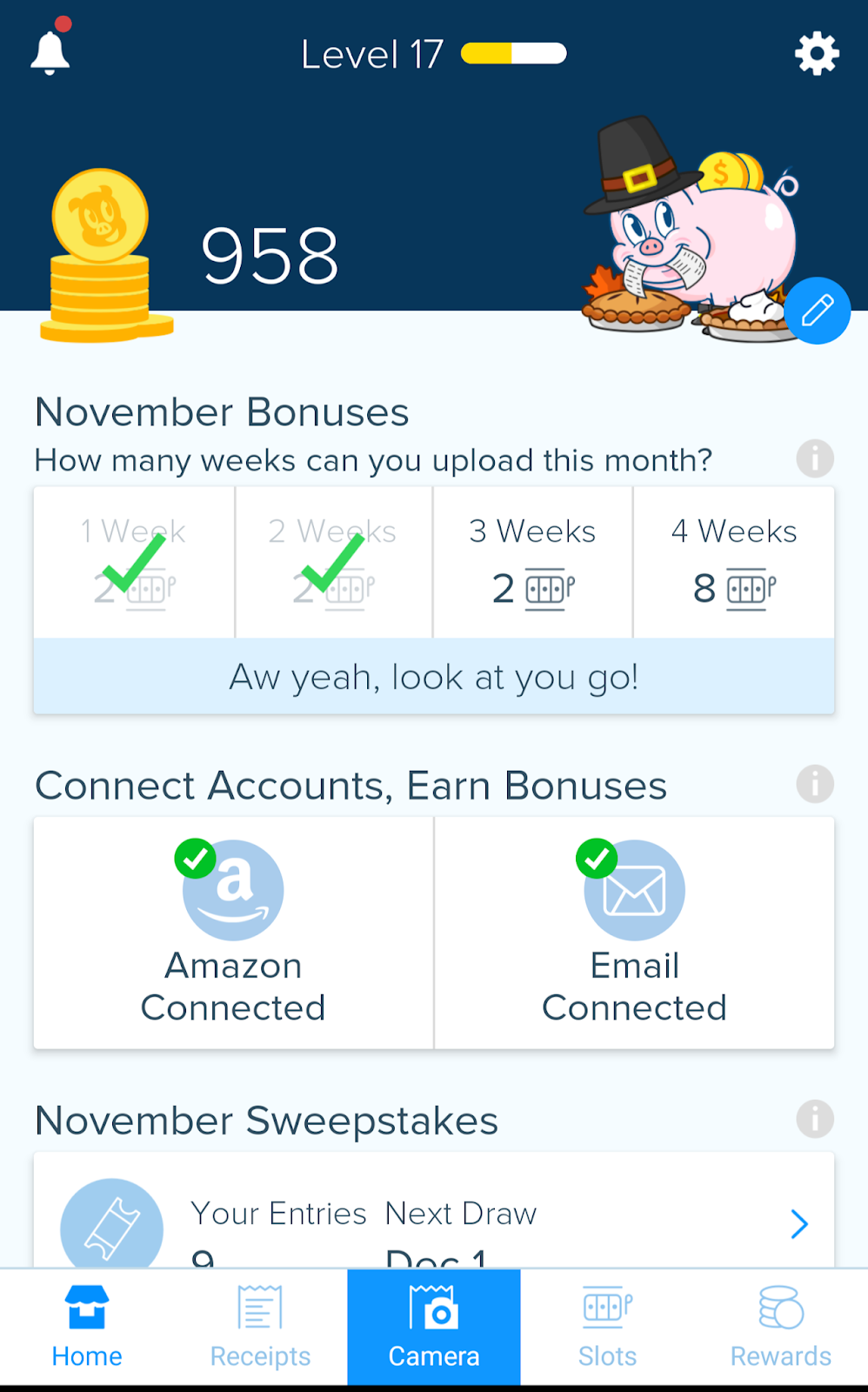
Task: Open the November Bonuses info popup
Action: (815, 458)
